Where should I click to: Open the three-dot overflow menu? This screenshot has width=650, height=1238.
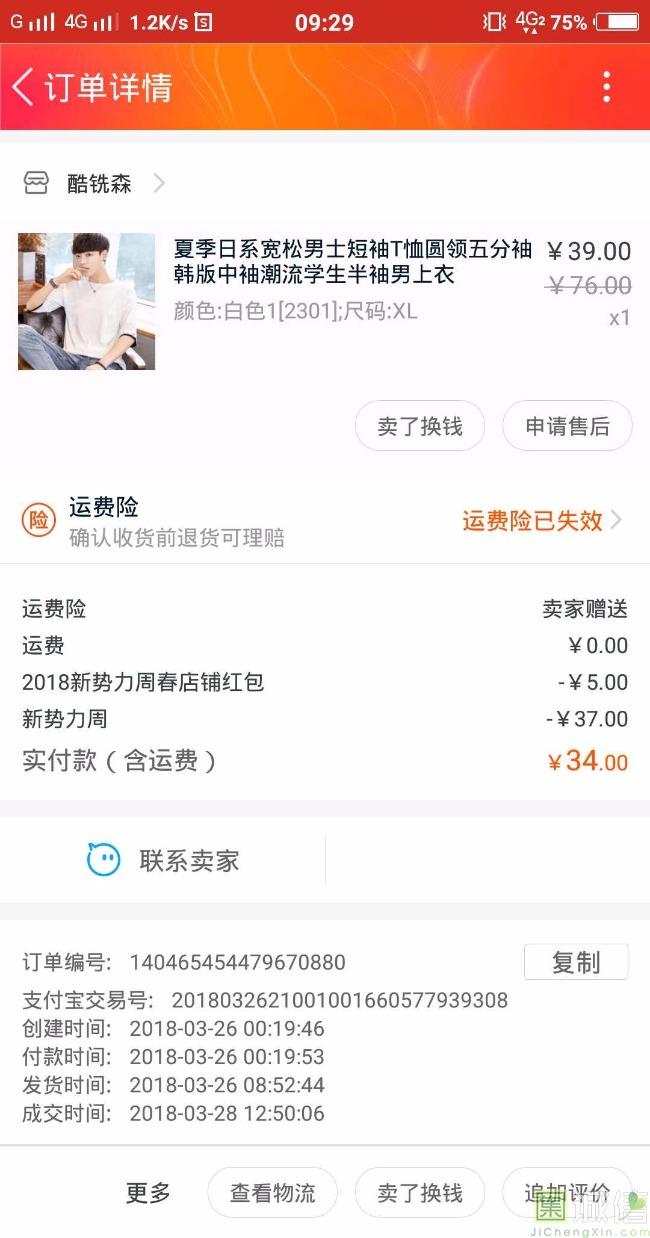pyautogui.click(x=606, y=87)
